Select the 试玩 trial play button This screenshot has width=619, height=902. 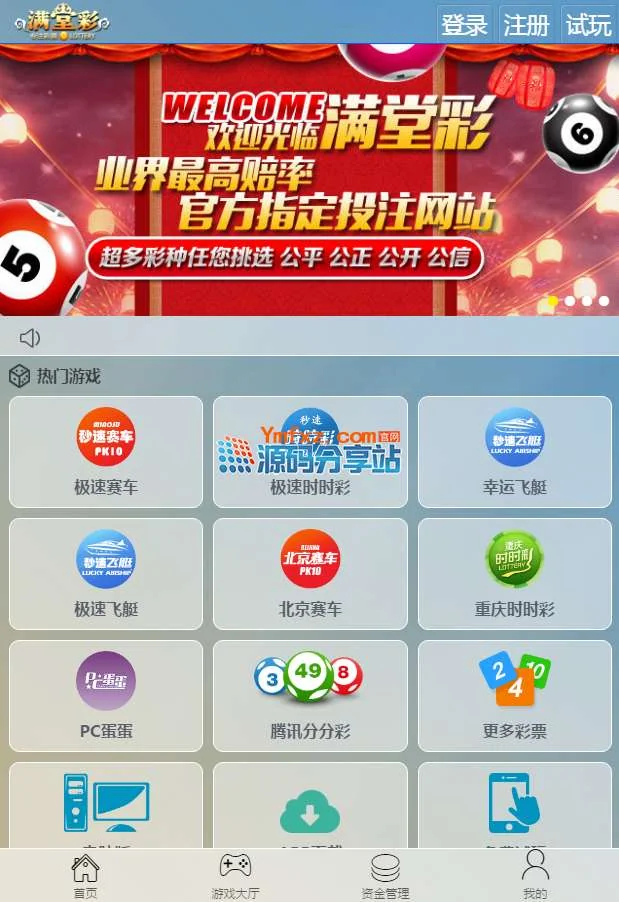tap(588, 25)
